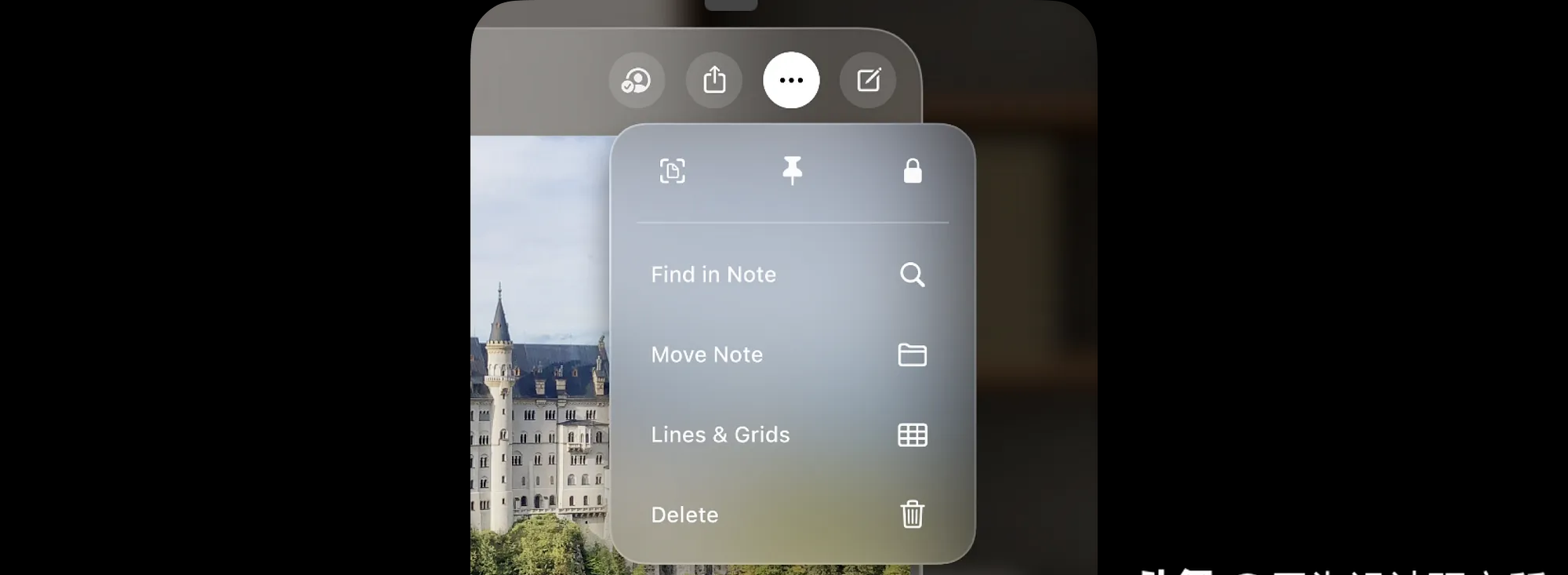Share this note
Image resolution: width=1568 pixels, height=575 pixels.
(714, 80)
